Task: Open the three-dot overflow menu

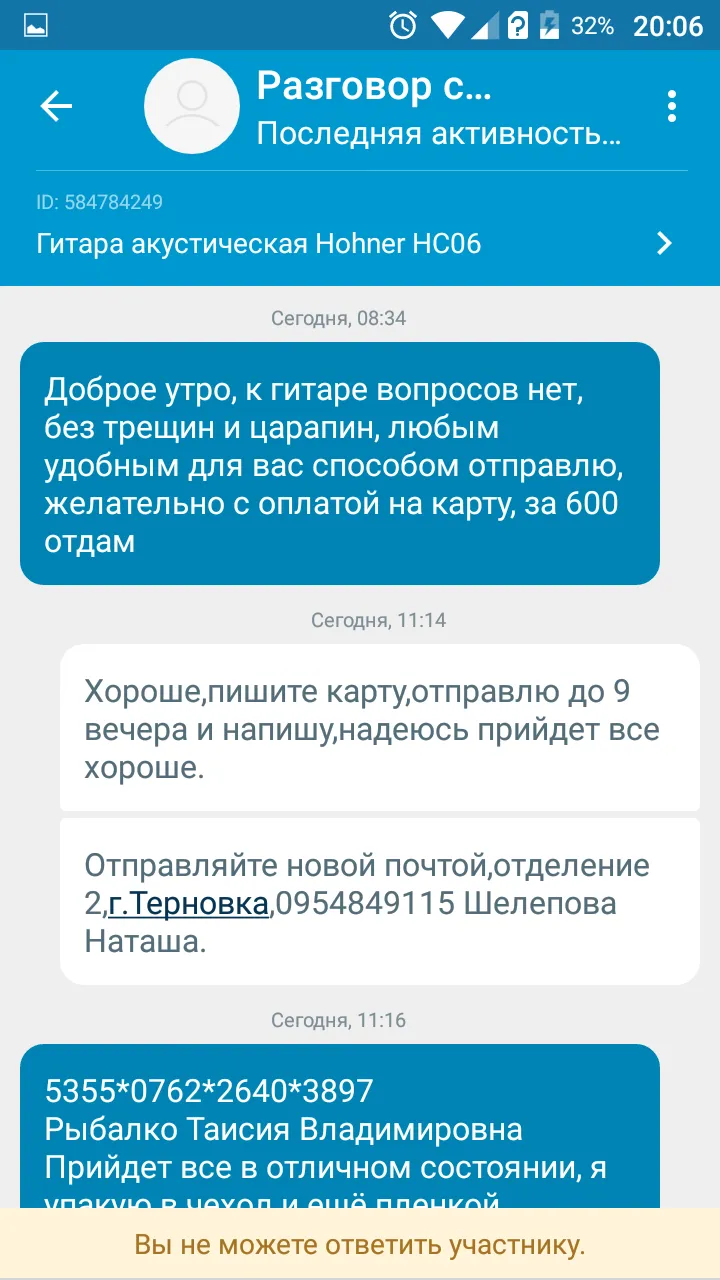Action: click(671, 106)
